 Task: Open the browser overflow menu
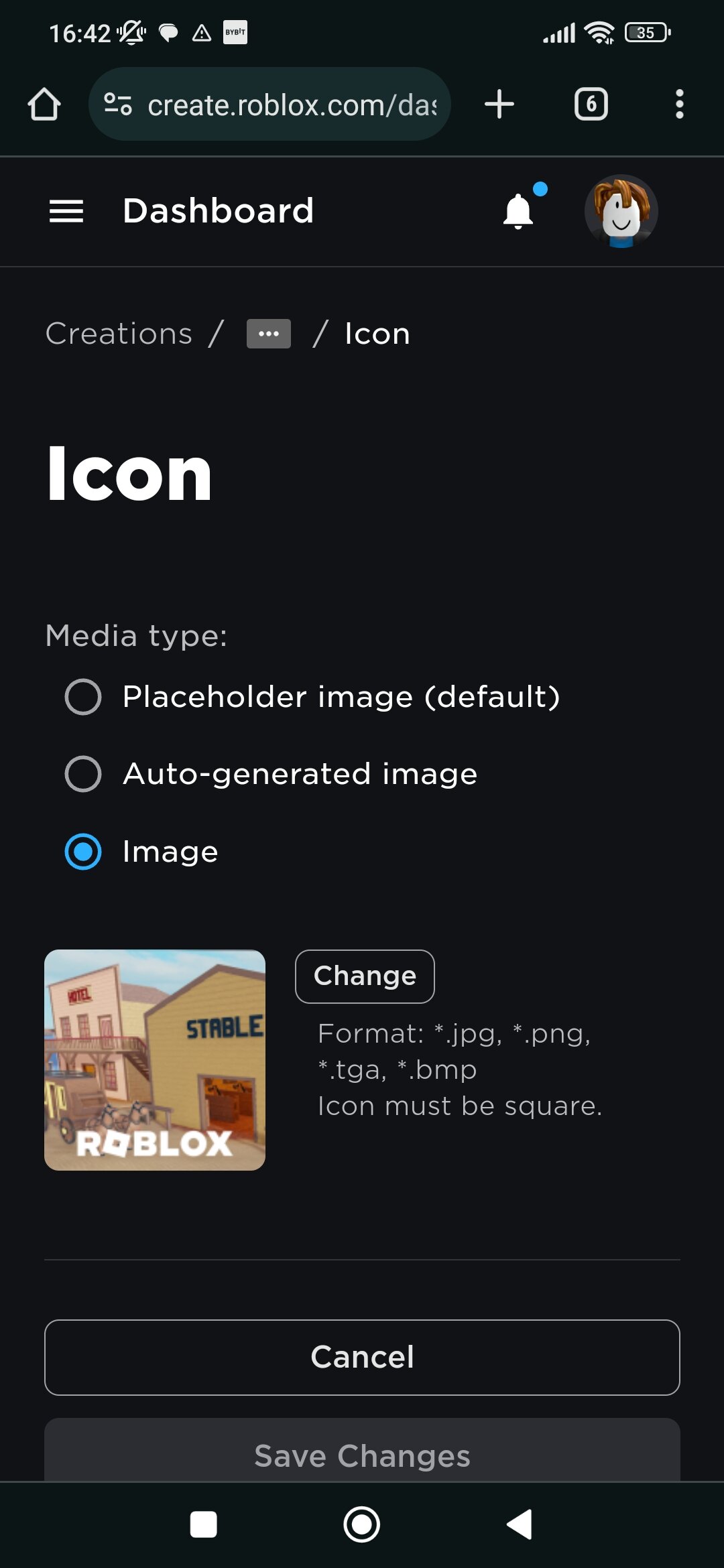tap(680, 105)
